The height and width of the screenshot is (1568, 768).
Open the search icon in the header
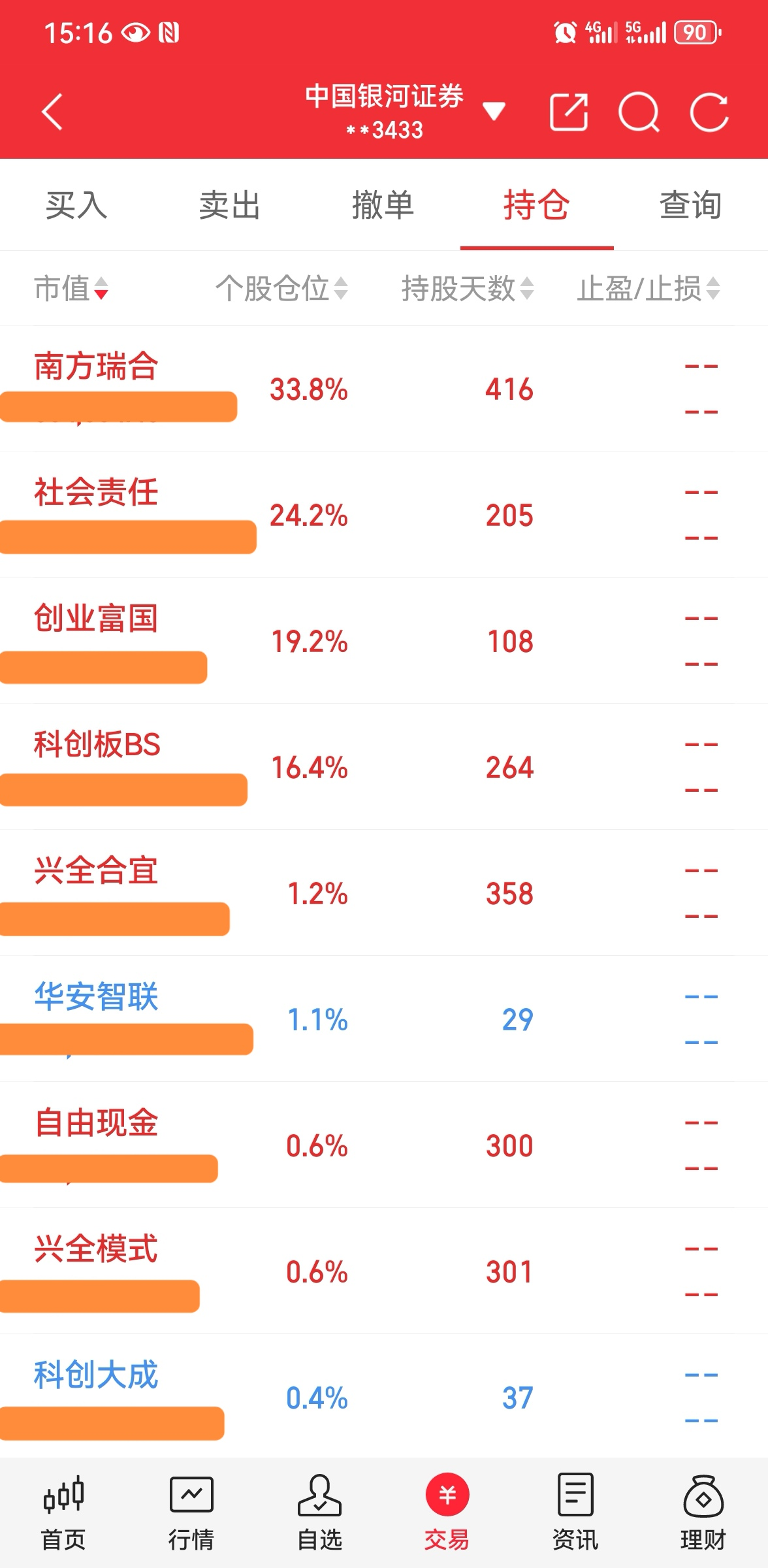click(x=639, y=112)
